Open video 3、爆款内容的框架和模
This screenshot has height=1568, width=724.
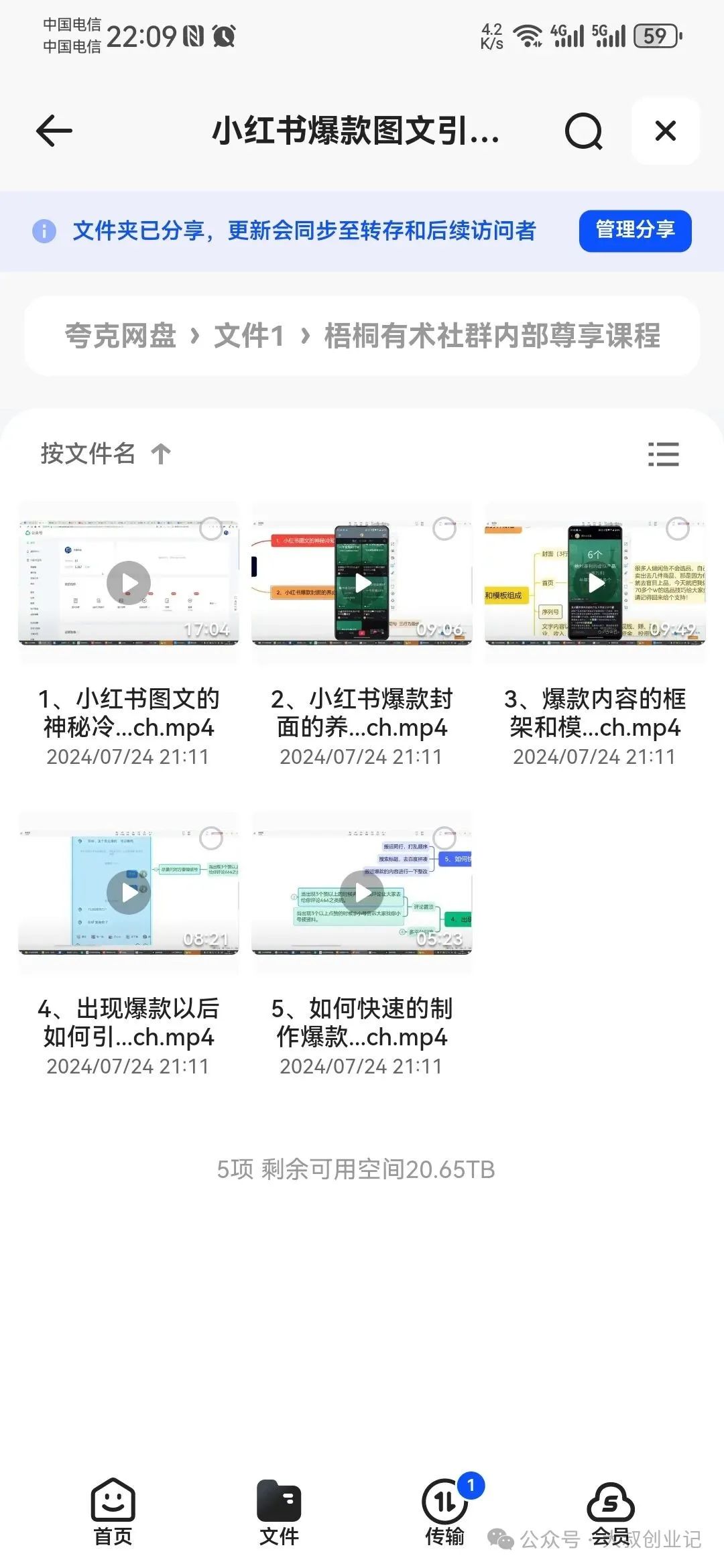coord(595,583)
